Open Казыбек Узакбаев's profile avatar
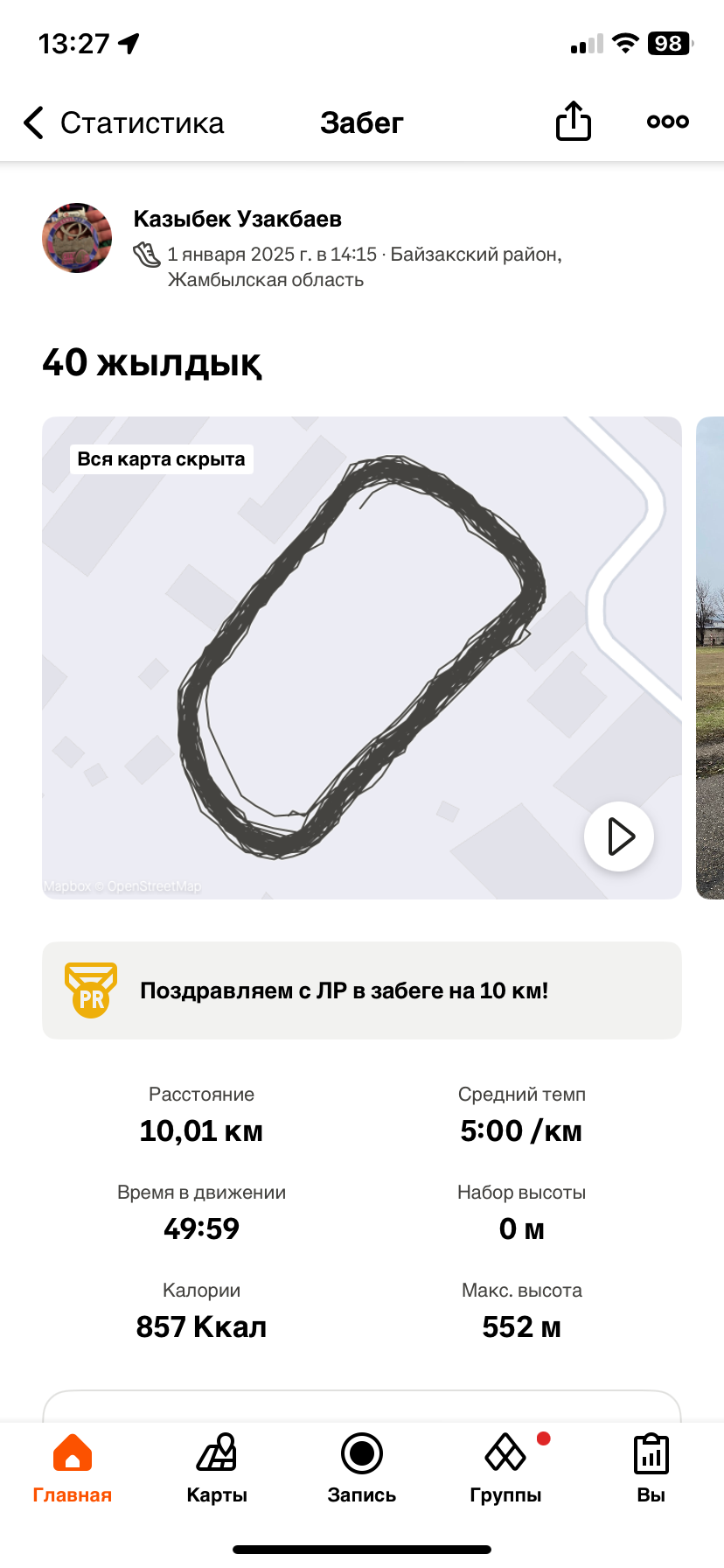Screen dimensions: 724x1568 pos(77,238)
